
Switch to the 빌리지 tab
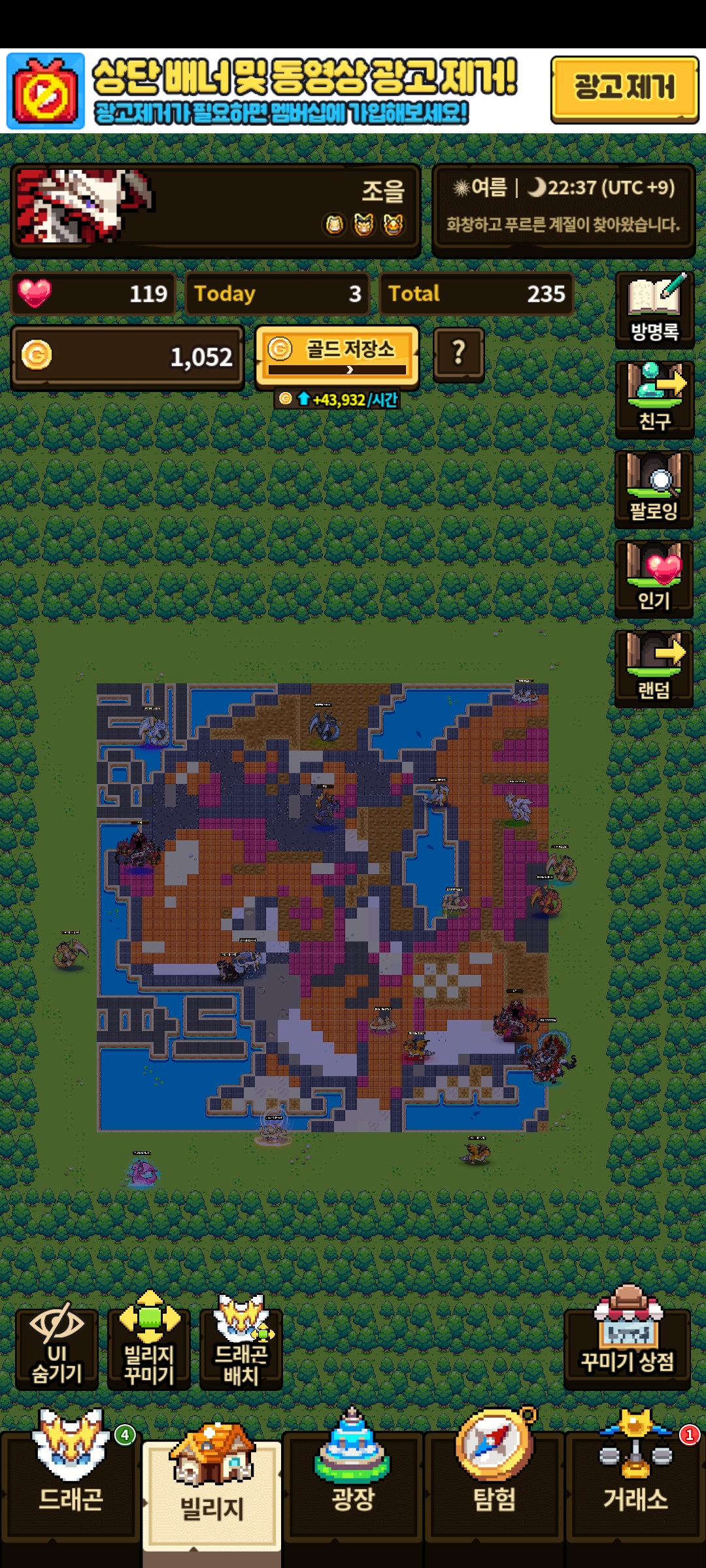(212, 1493)
